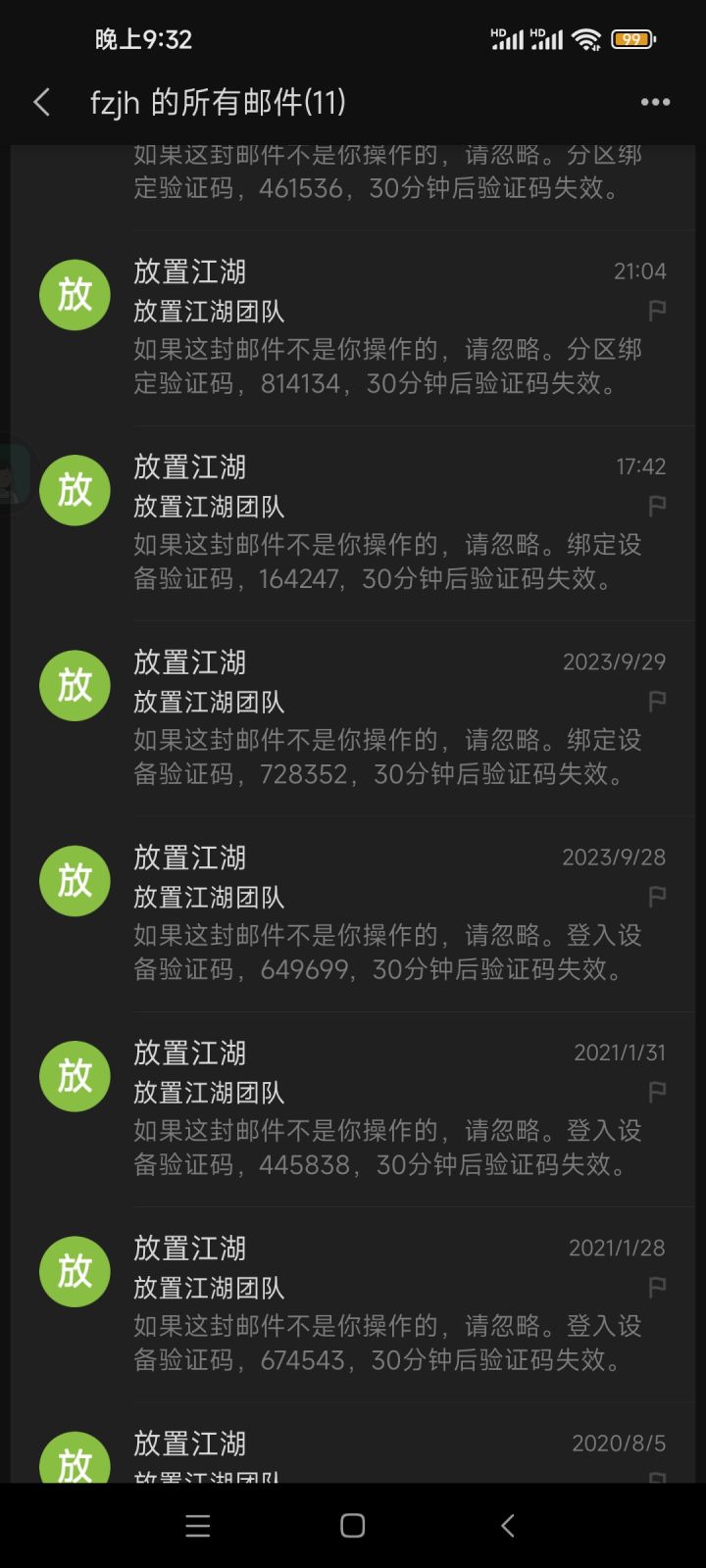Open the 17:42 email with code 164247
706x1568 pixels.
[x=353, y=523]
